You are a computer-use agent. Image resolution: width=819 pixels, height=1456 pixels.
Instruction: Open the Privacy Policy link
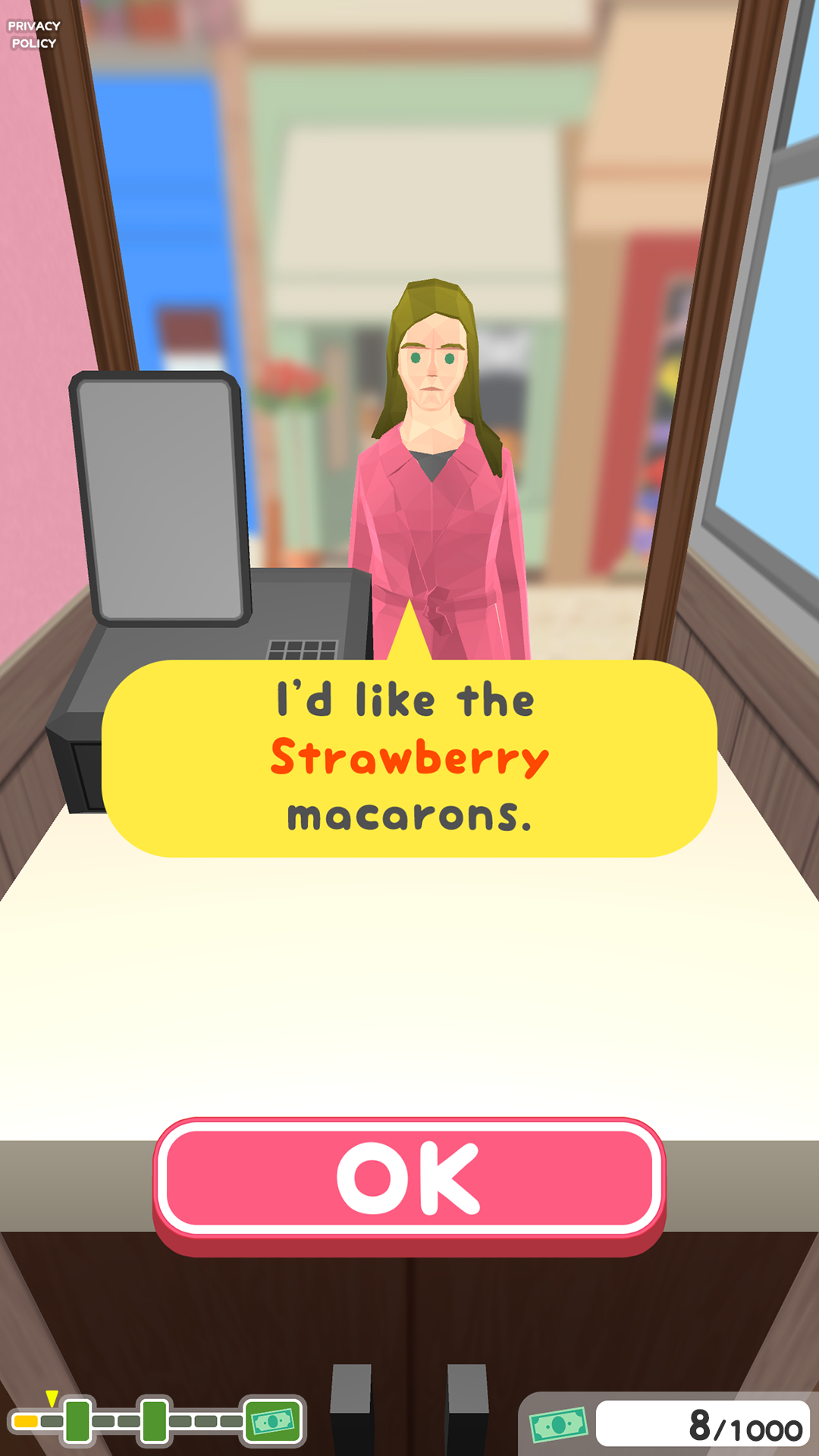34,35
